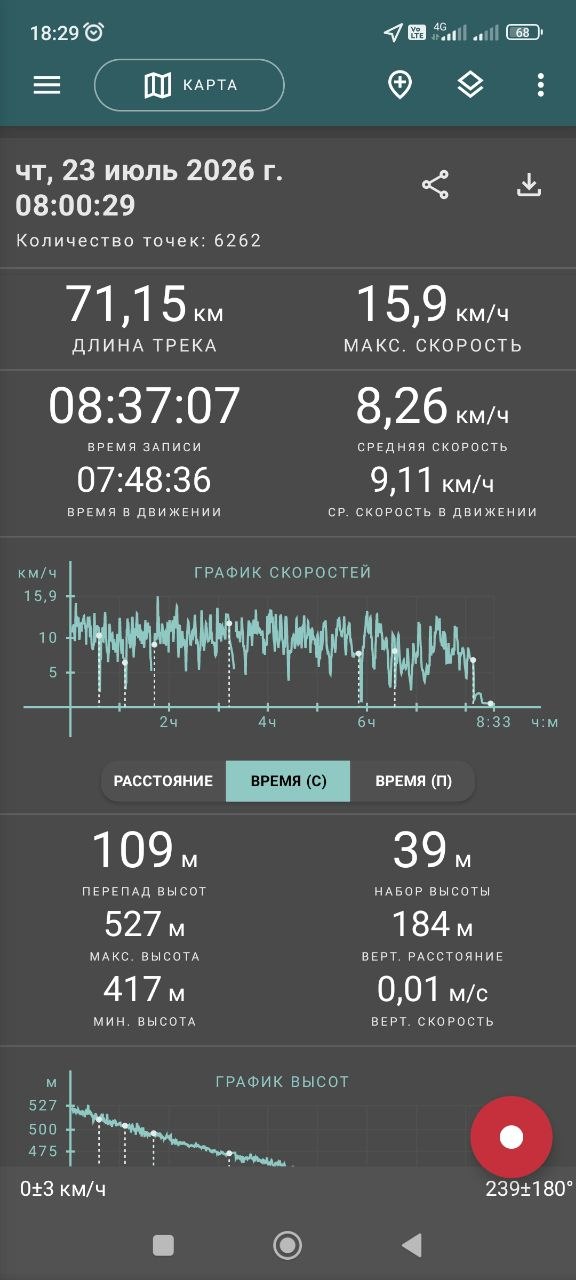
Task: Go to the system home screen
Action: pyautogui.click(x=288, y=1245)
